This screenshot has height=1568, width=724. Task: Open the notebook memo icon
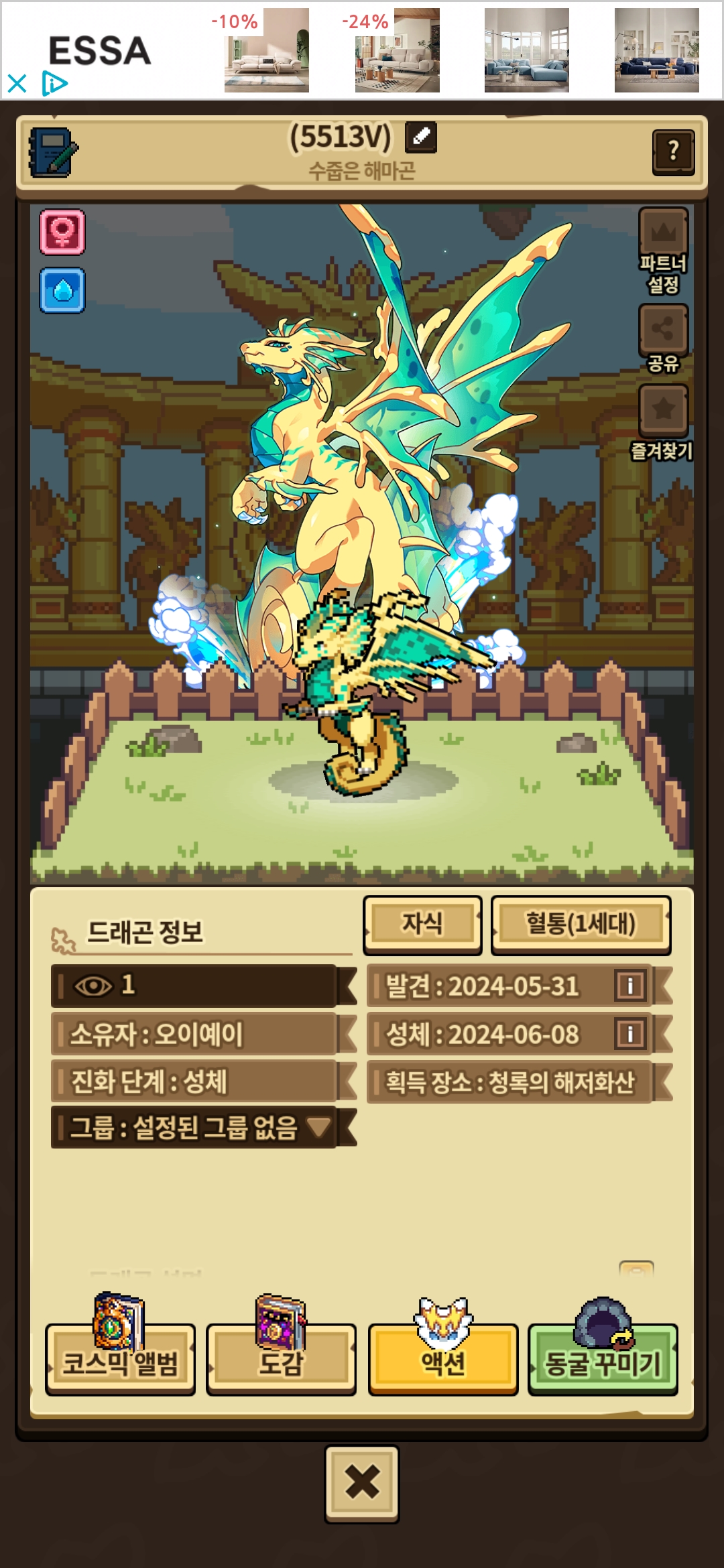pyautogui.click(x=52, y=152)
